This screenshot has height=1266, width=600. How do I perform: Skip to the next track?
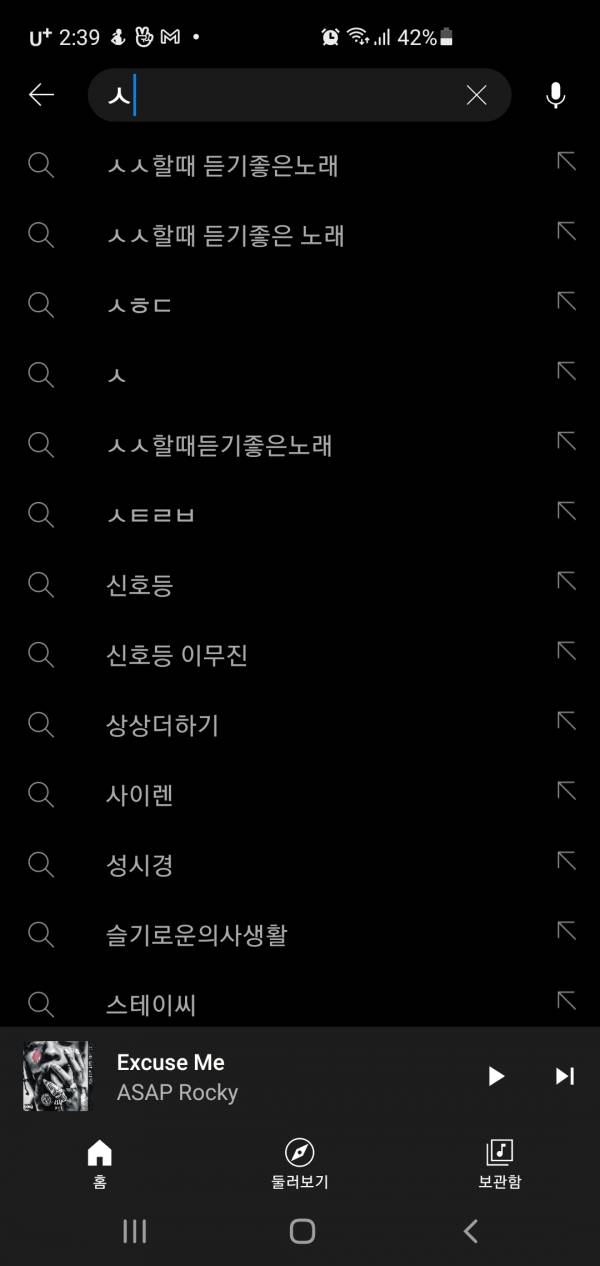tap(564, 1076)
